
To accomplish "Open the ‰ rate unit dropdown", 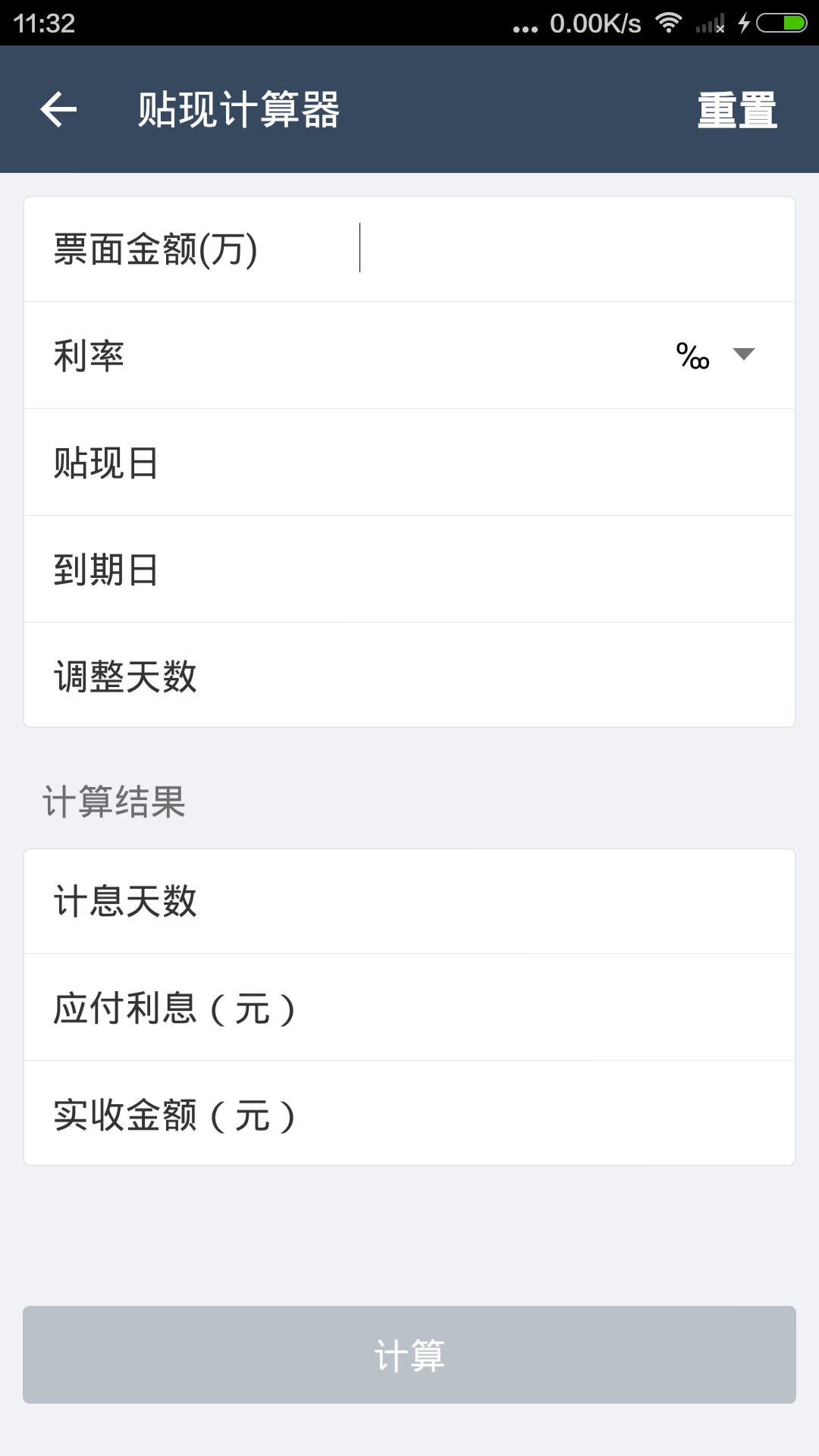I will tap(715, 355).
